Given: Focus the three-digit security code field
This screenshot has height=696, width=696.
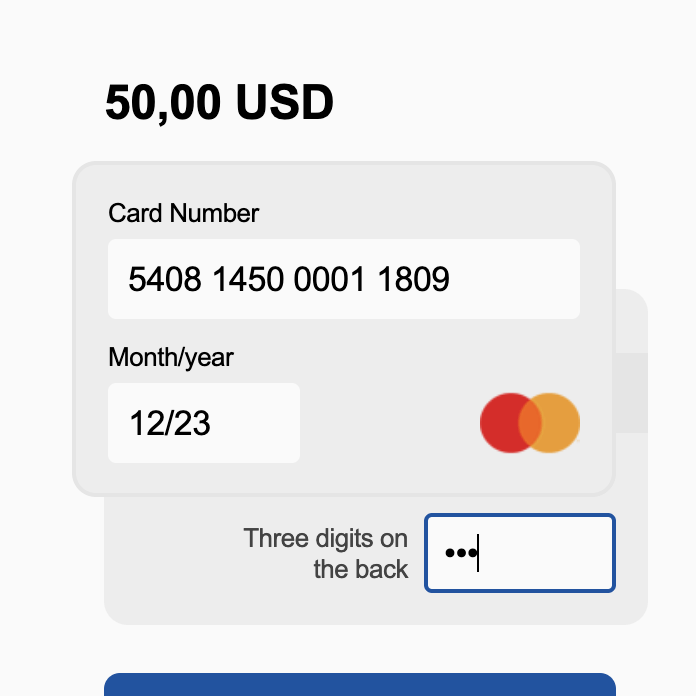Looking at the screenshot, I should tap(519, 553).
